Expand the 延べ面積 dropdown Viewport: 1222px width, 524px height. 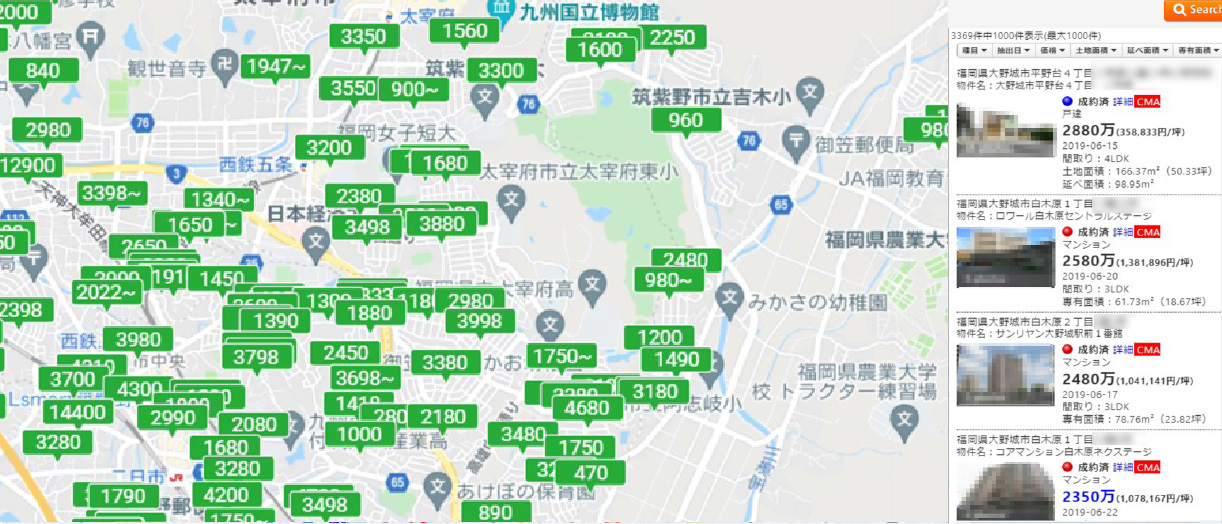pos(1146,50)
